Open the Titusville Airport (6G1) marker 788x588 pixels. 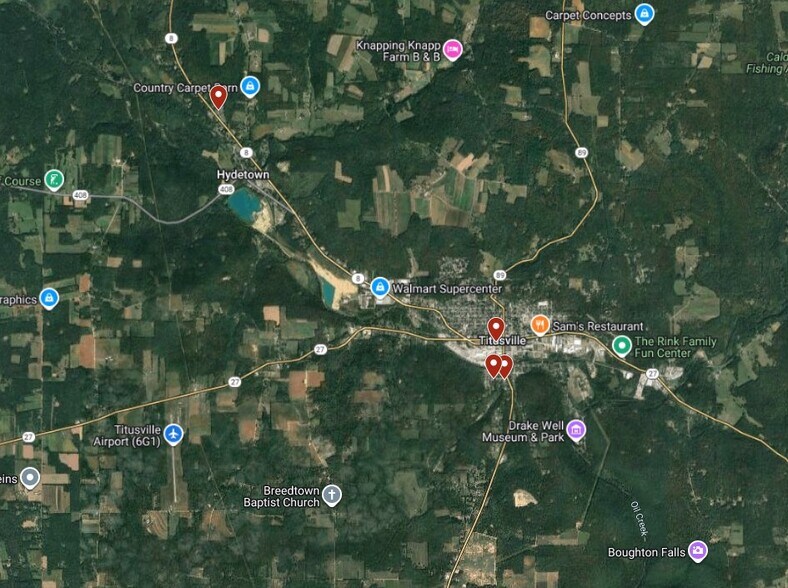click(x=174, y=433)
